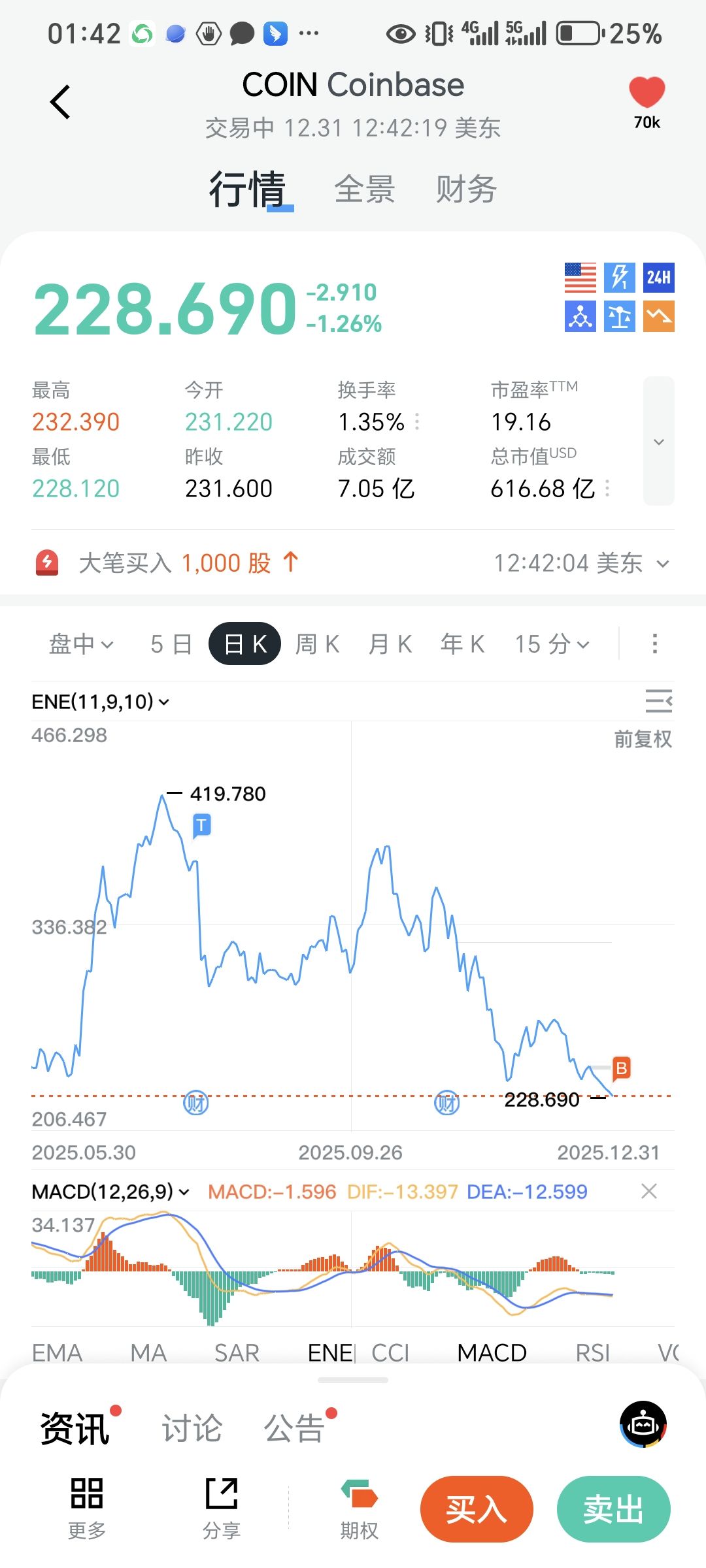Select the 5日 chart period
Screen dimensions: 706x1568
click(x=171, y=644)
